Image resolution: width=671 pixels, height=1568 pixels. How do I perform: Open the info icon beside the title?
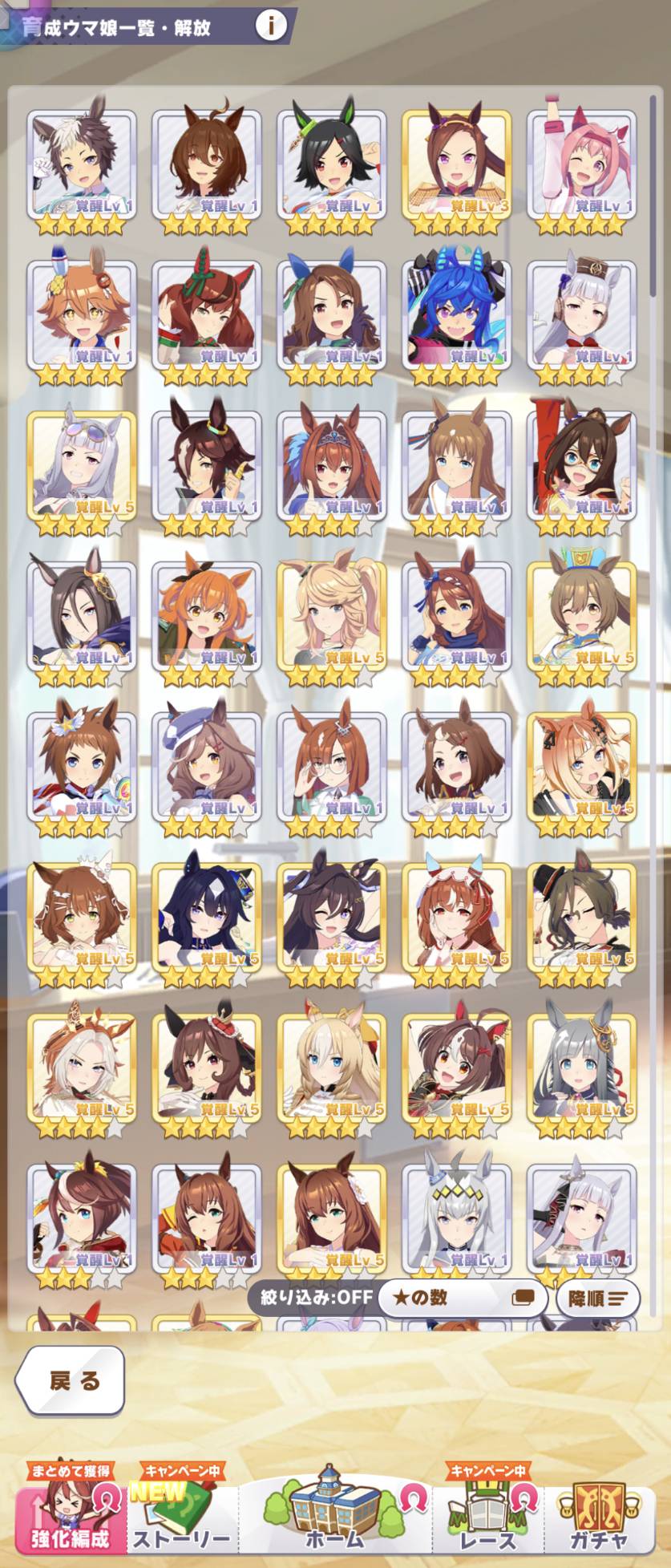click(x=271, y=26)
